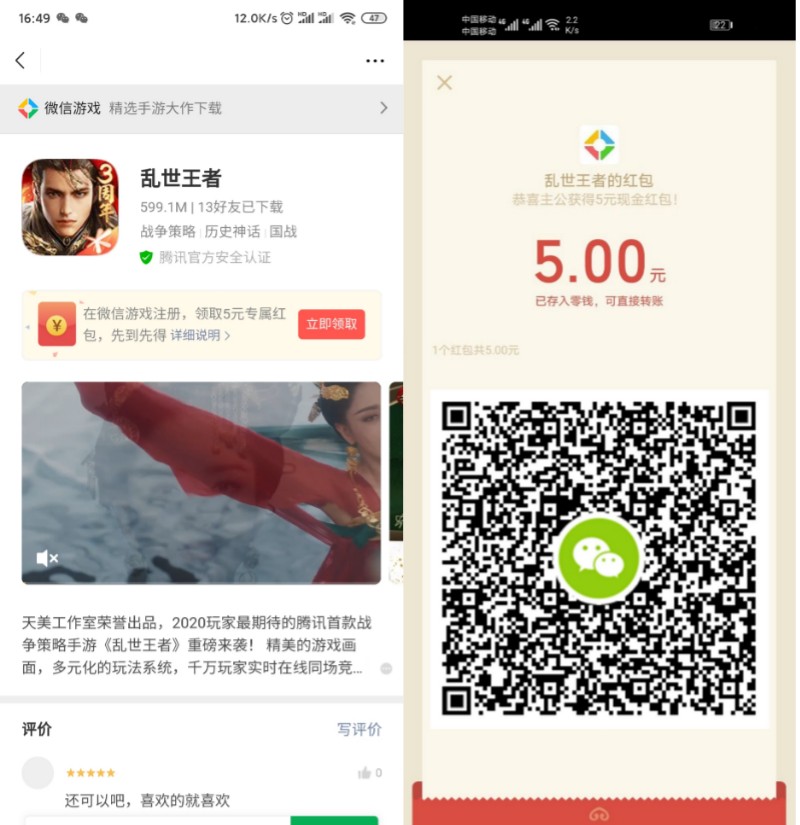
Task: Expand the full game description
Action: point(385,668)
